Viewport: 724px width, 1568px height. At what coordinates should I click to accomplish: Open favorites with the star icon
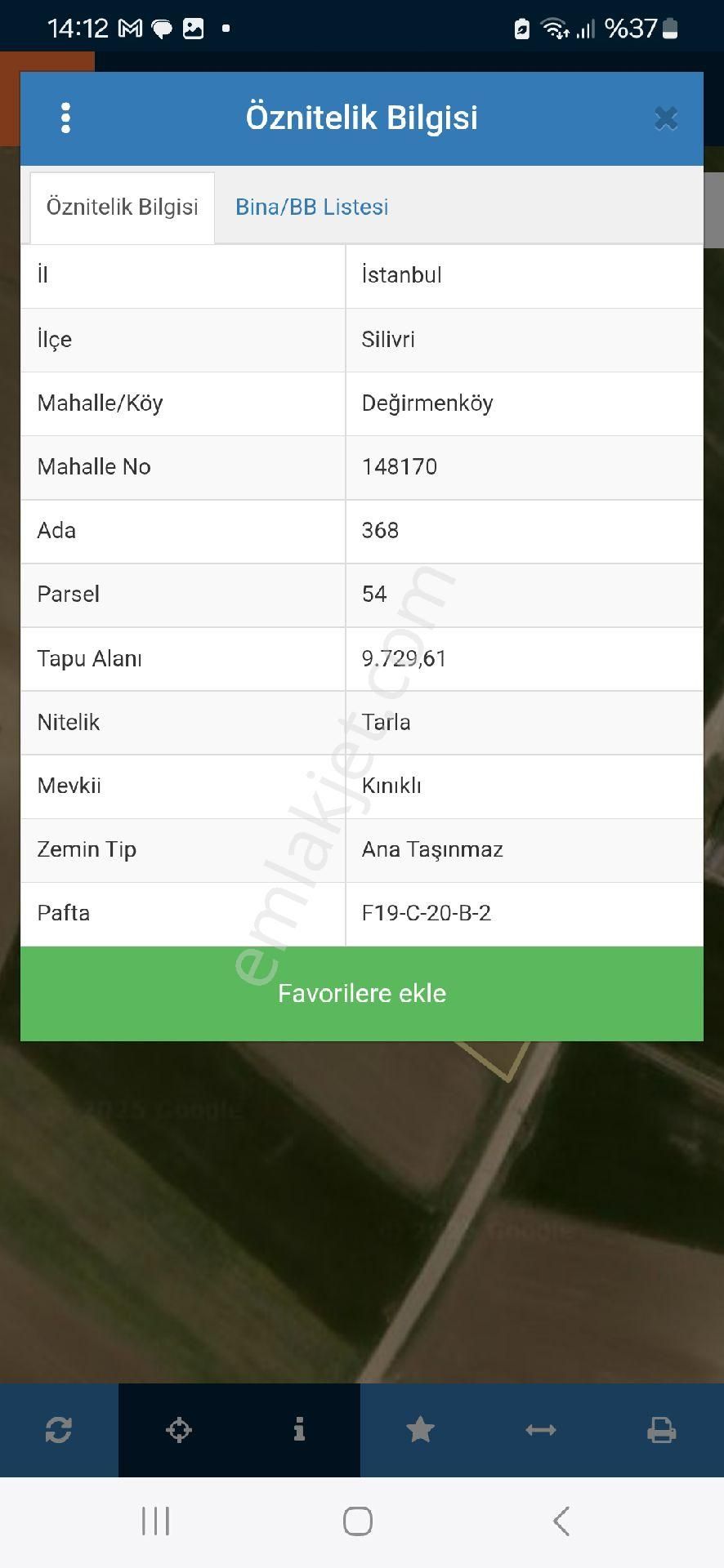pyautogui.click(x=420, y=1430)
